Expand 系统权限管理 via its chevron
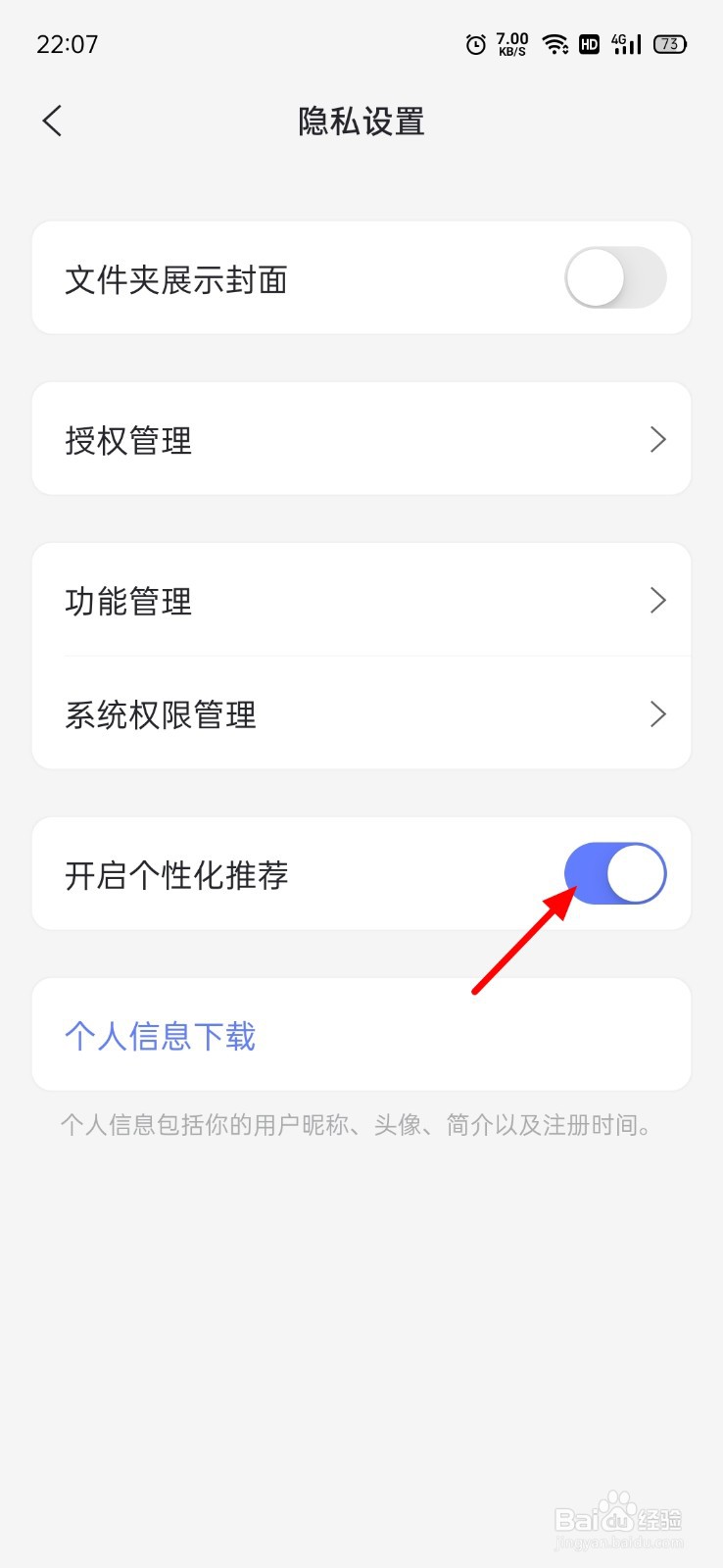This screenshot has width=723, height=1568. 658,713
